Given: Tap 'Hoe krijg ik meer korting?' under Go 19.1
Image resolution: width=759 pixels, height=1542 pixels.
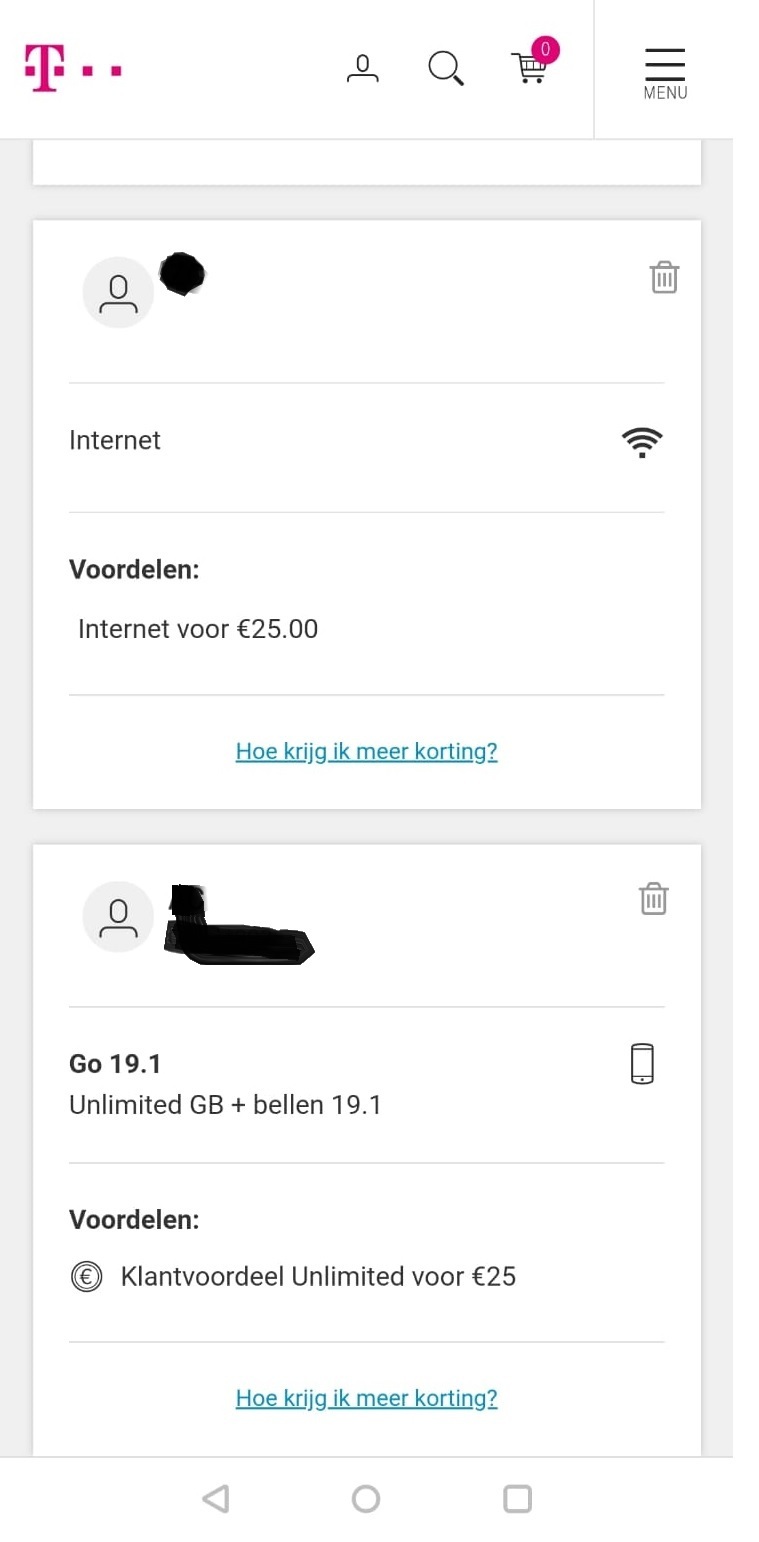Looking at the screenshot, I should point(366,1397).
